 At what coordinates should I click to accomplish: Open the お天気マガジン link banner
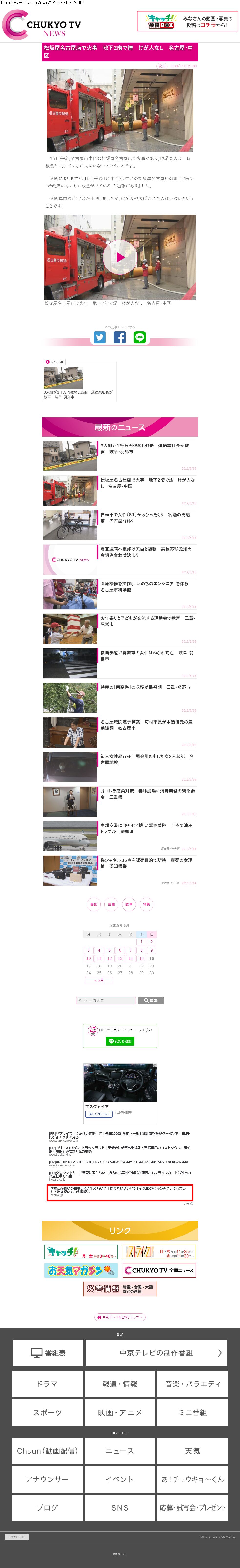(x=81, y=1270)
